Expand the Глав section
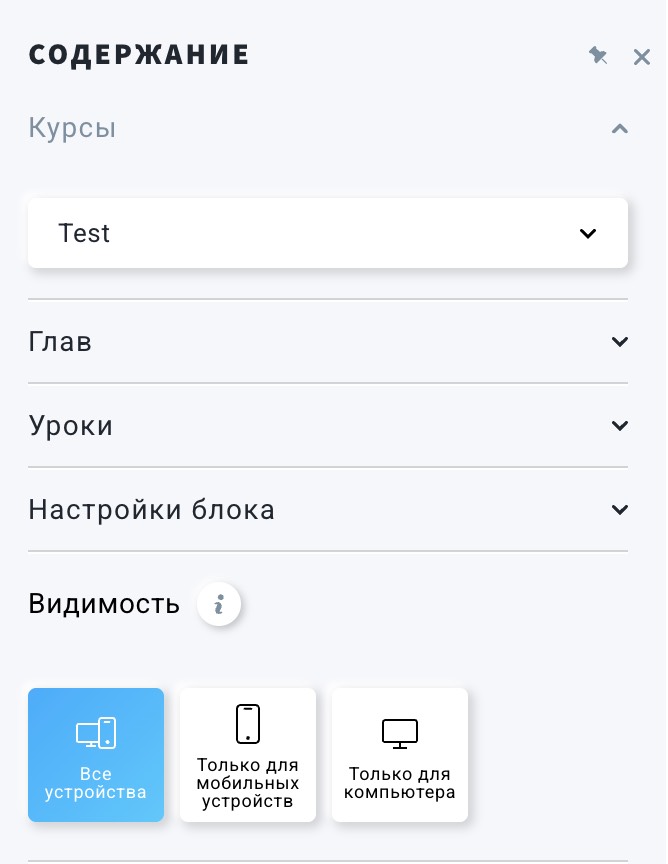The width and height of the screenshot is (668, 864). coord(620,342)
